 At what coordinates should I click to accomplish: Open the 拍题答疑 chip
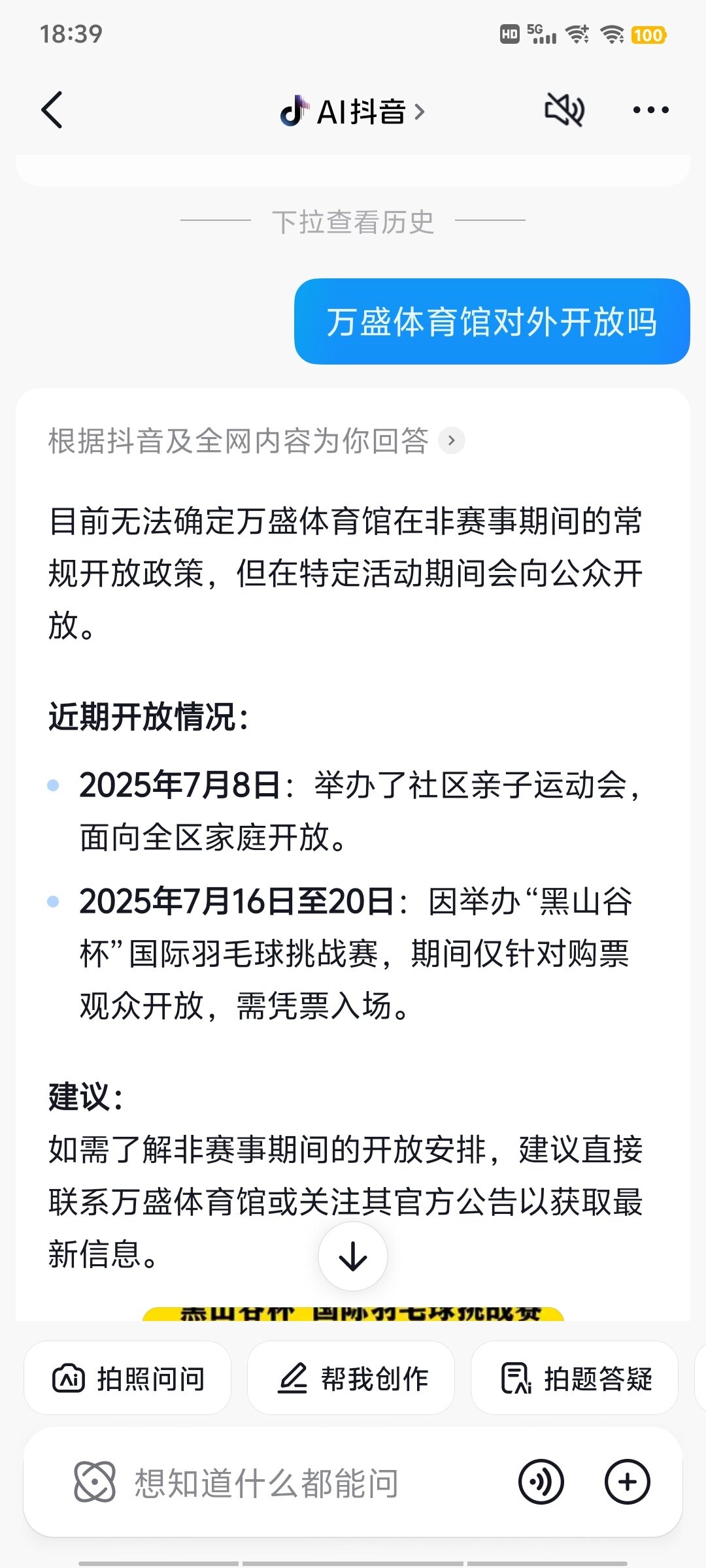[575, 1379]
